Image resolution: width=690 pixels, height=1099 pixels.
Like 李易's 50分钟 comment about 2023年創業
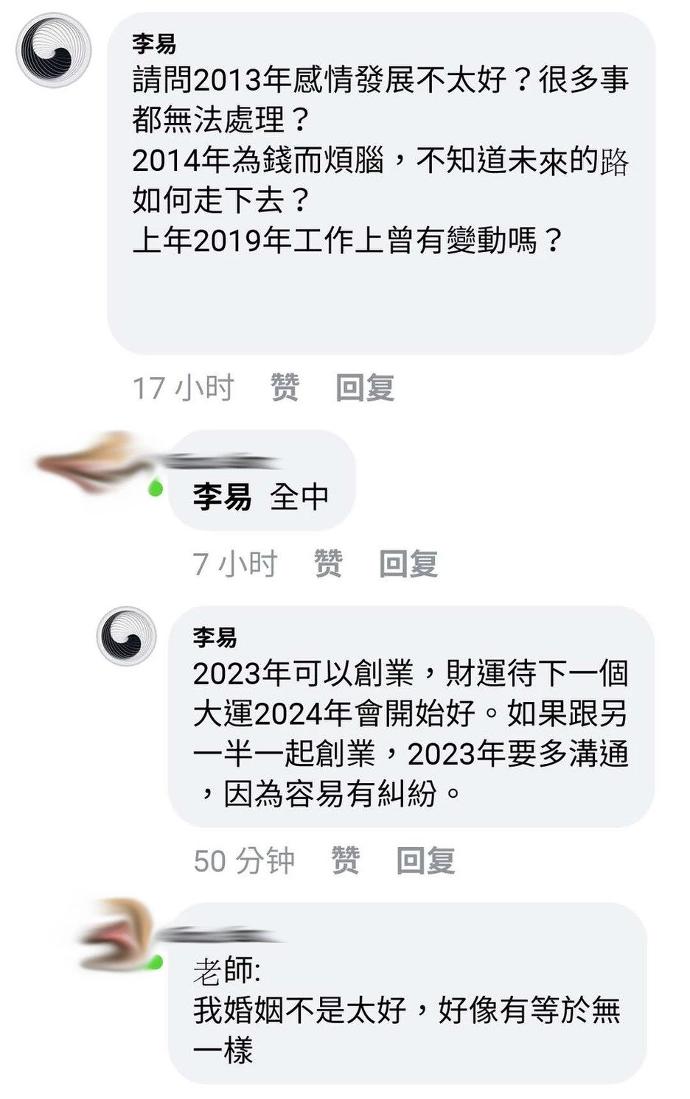345,860
